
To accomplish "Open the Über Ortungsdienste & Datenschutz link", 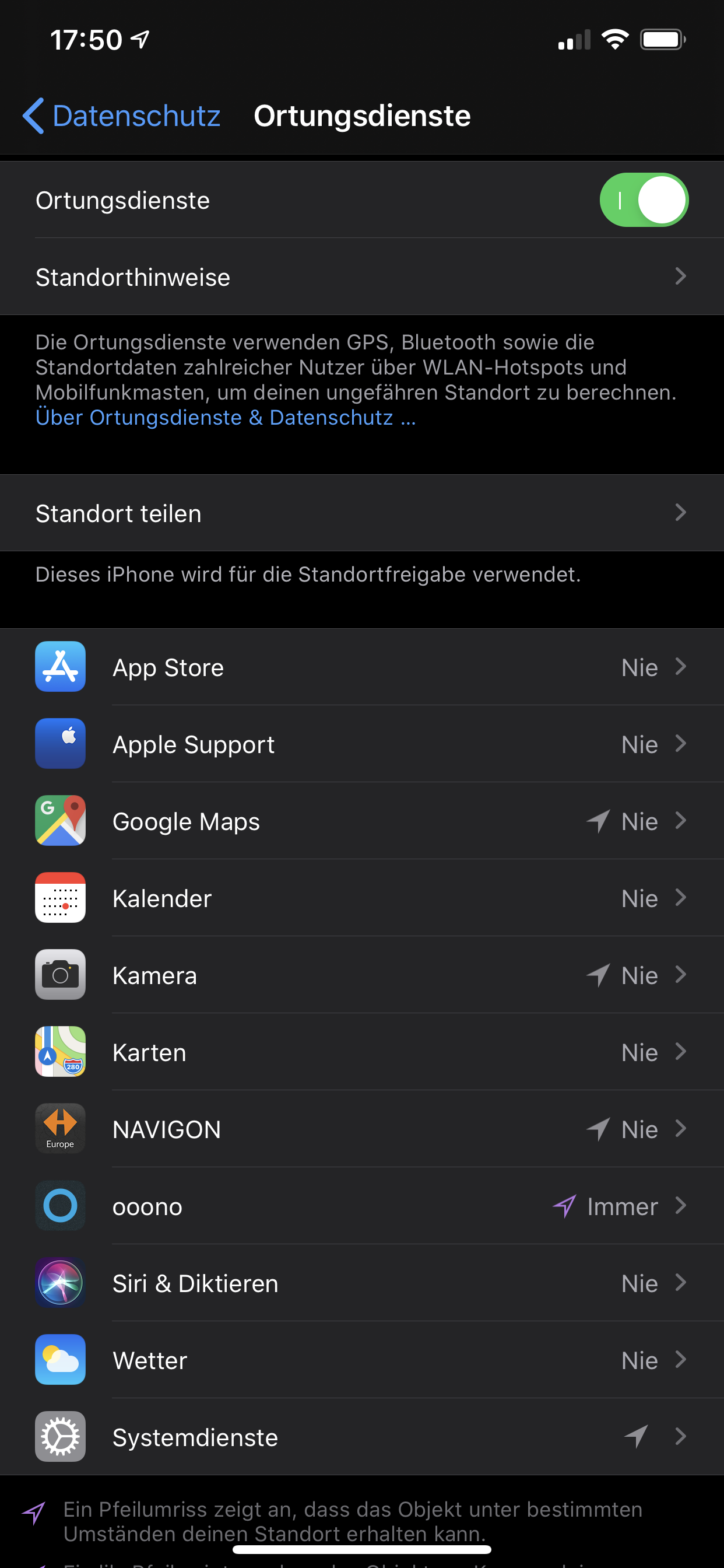I will click(225, 418).
